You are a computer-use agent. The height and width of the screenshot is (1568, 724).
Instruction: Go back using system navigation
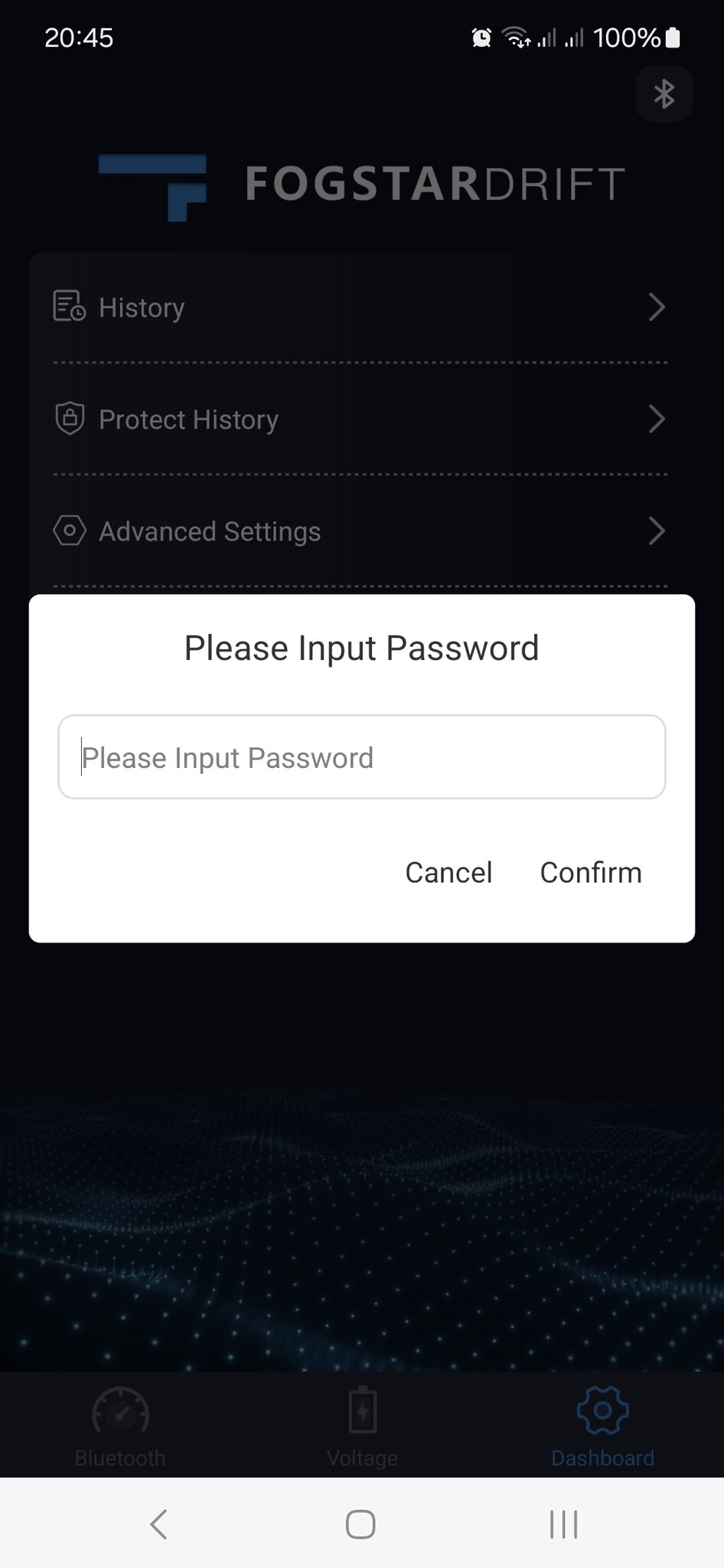tap(158, 1524)
